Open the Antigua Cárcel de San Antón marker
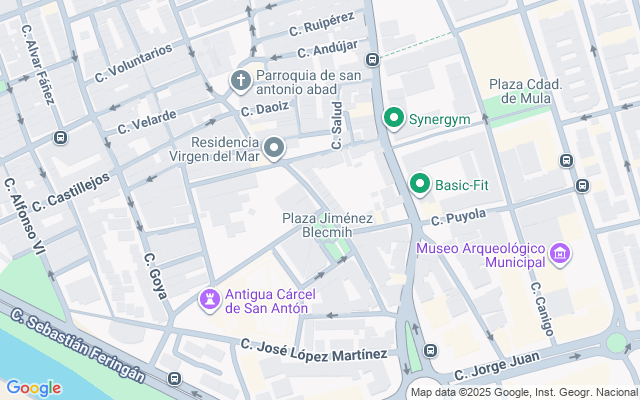Screen dimensions: 640x400 [x=209, y=299]
